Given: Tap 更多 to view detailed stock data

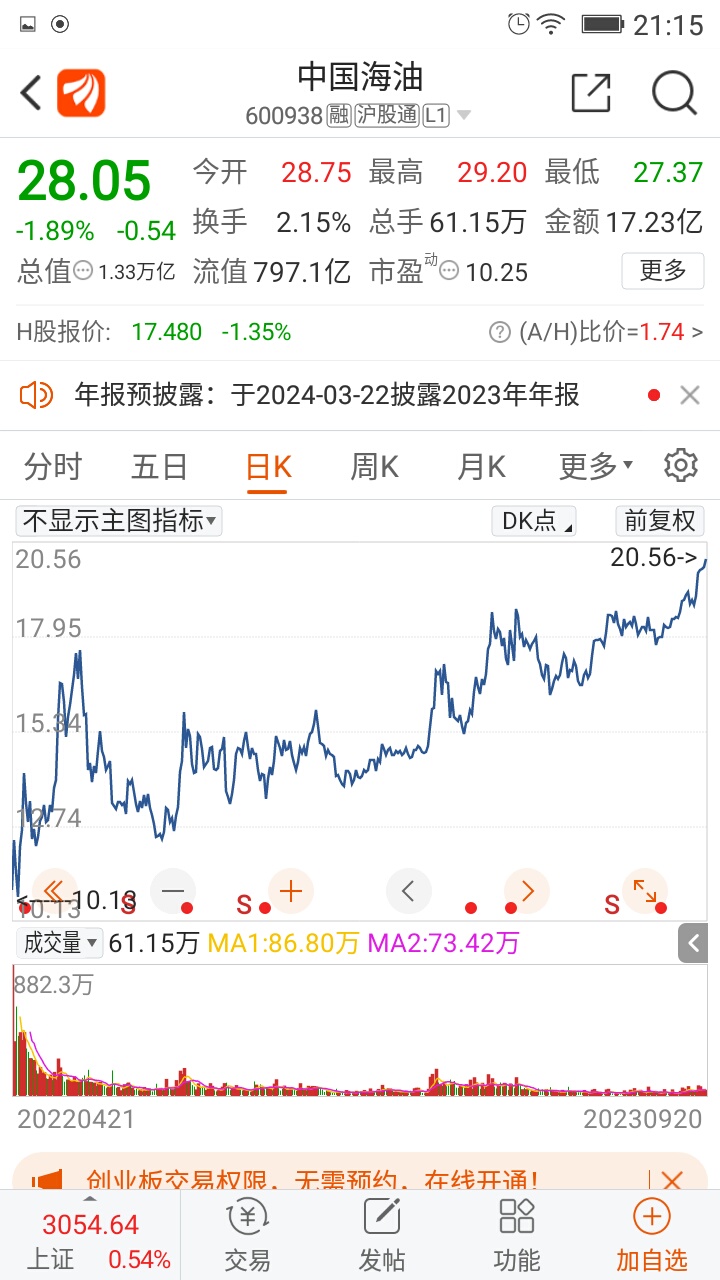Looking at the screenshot, I should 662,271.
